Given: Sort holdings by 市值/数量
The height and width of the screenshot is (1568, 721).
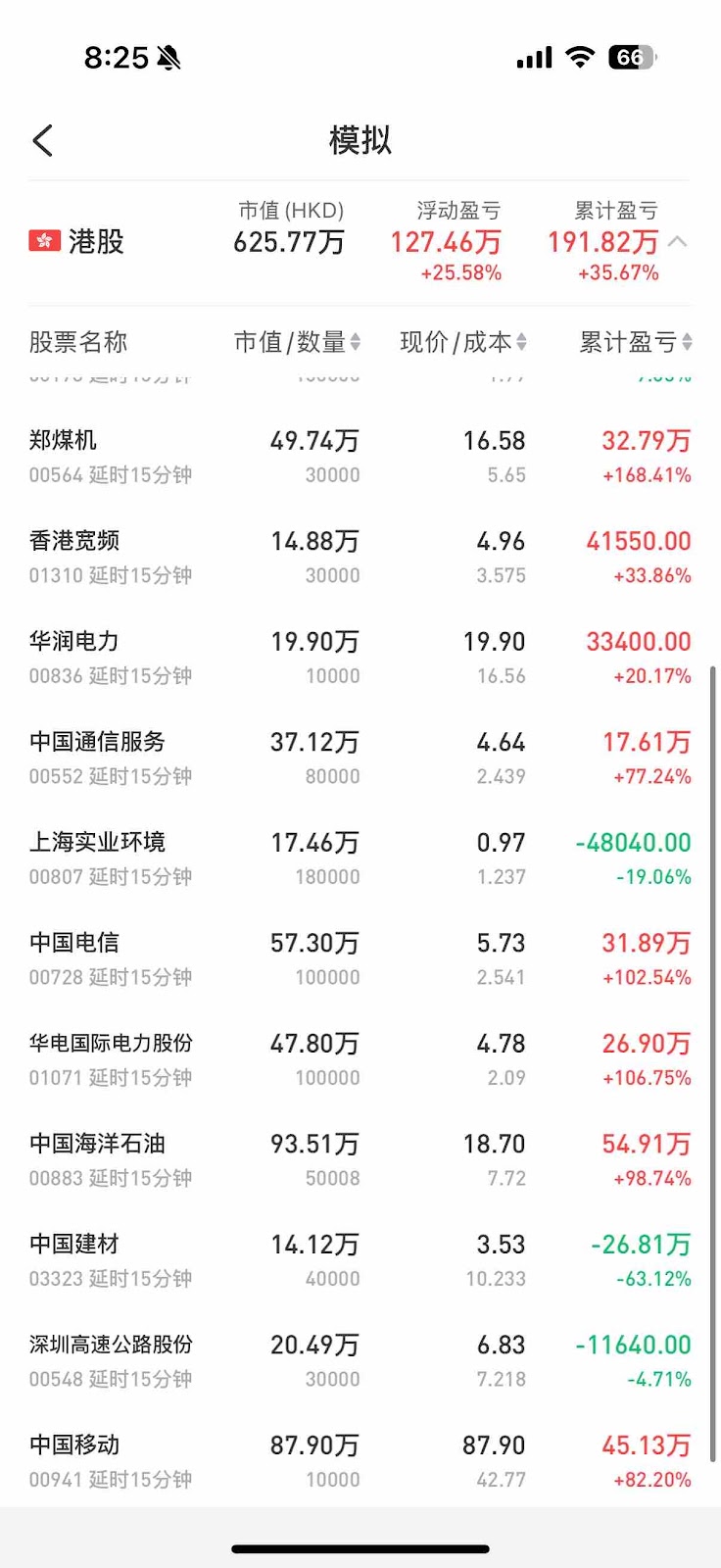Looking at the screenshot, I should 297,342.
